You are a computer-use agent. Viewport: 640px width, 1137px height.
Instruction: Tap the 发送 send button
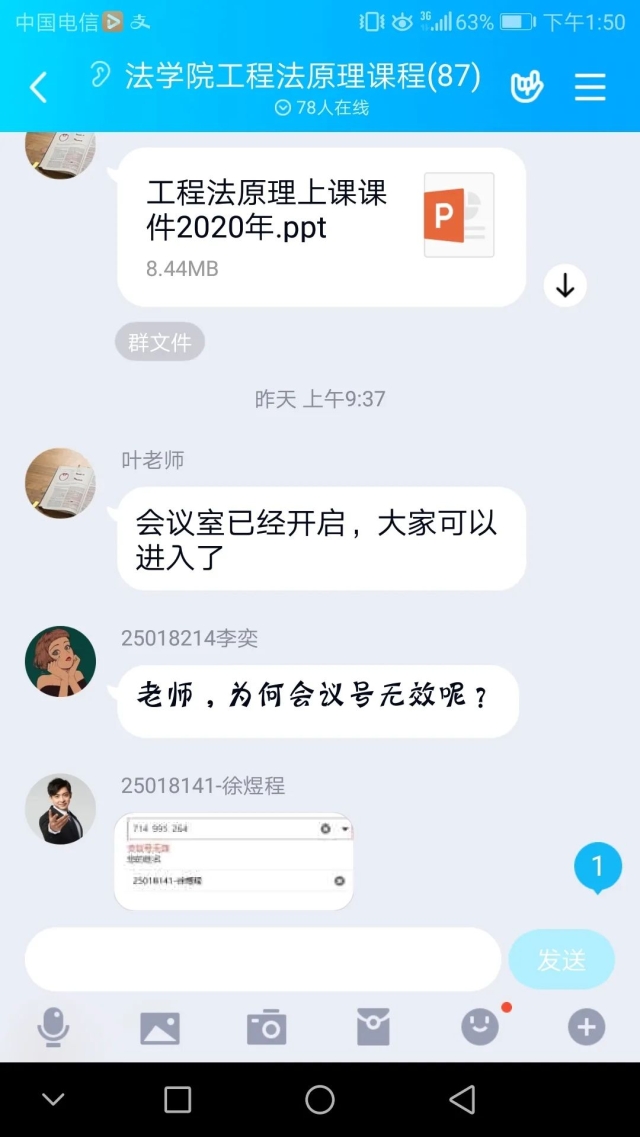(x=561, y=960)
